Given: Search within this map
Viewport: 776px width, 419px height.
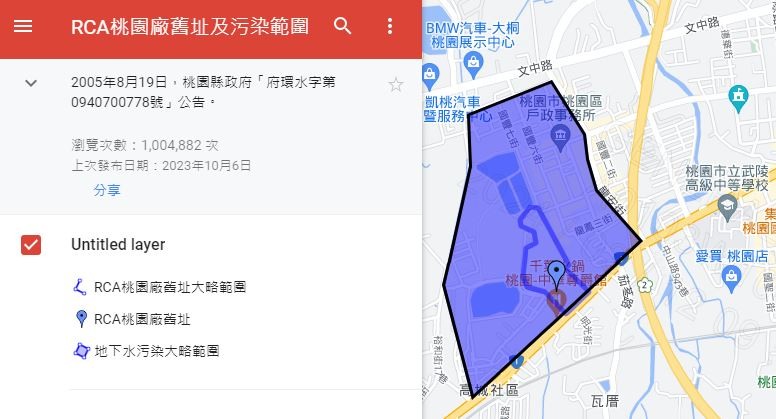Looking at the screenshot, I should pos(343,27).
